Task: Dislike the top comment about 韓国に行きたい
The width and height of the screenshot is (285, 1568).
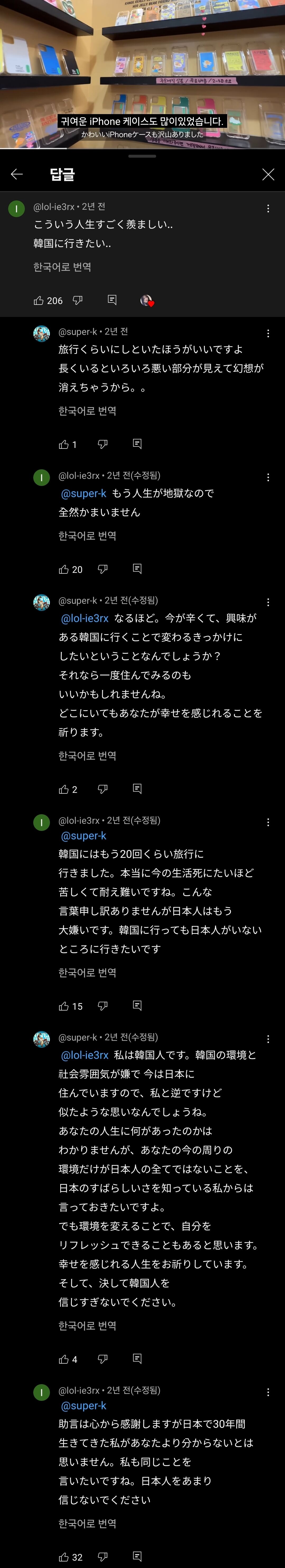Action: (x=77, y=300)
